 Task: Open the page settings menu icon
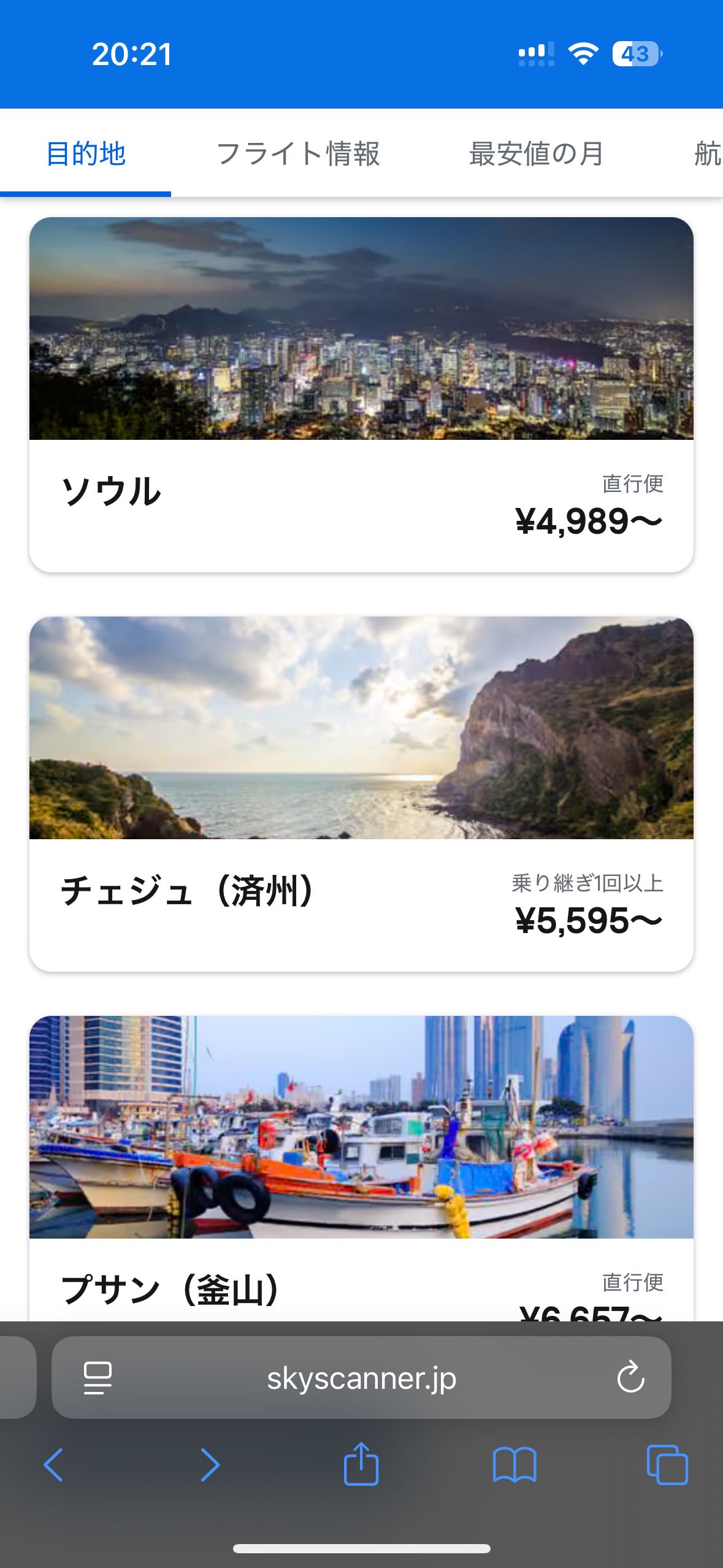click(x=98, y=1378)
